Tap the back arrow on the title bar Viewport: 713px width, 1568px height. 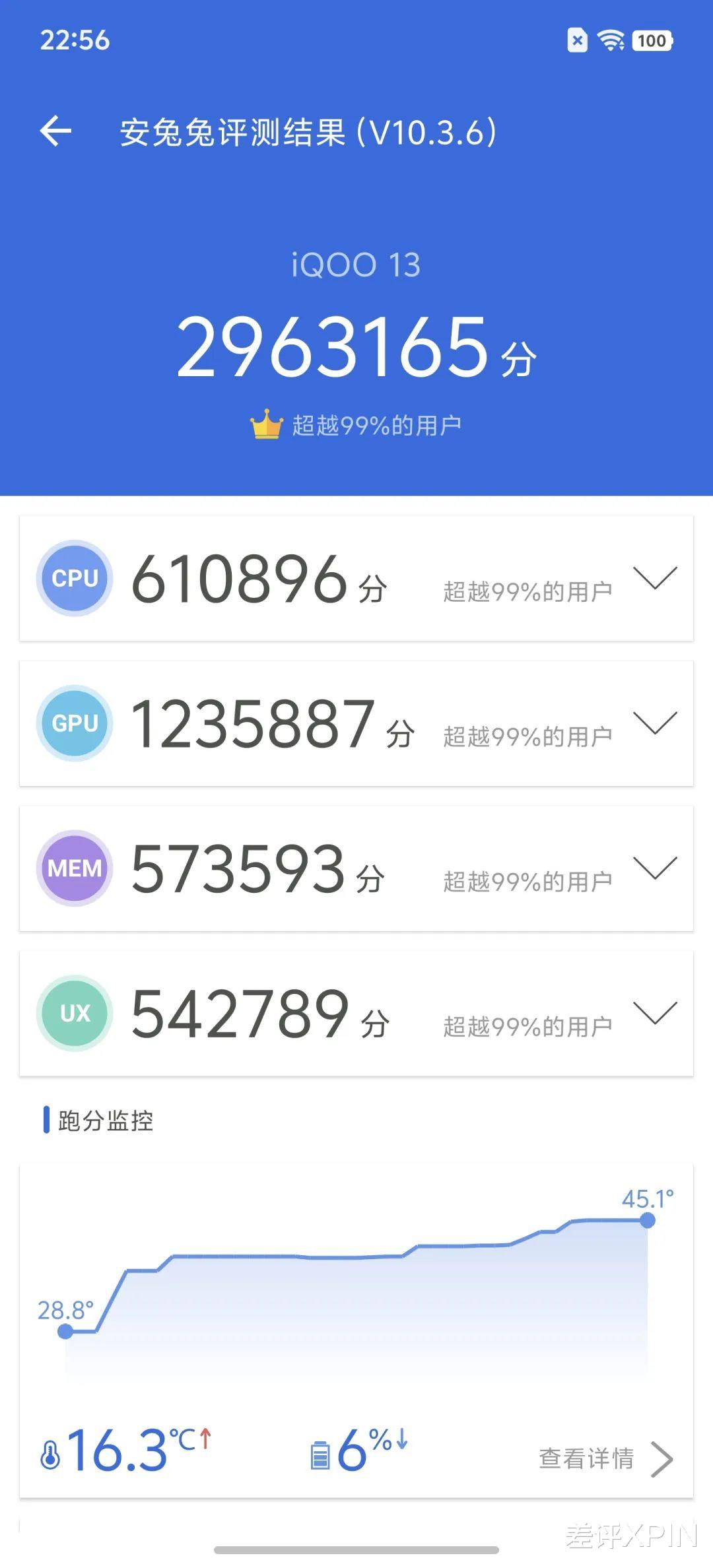57,130
